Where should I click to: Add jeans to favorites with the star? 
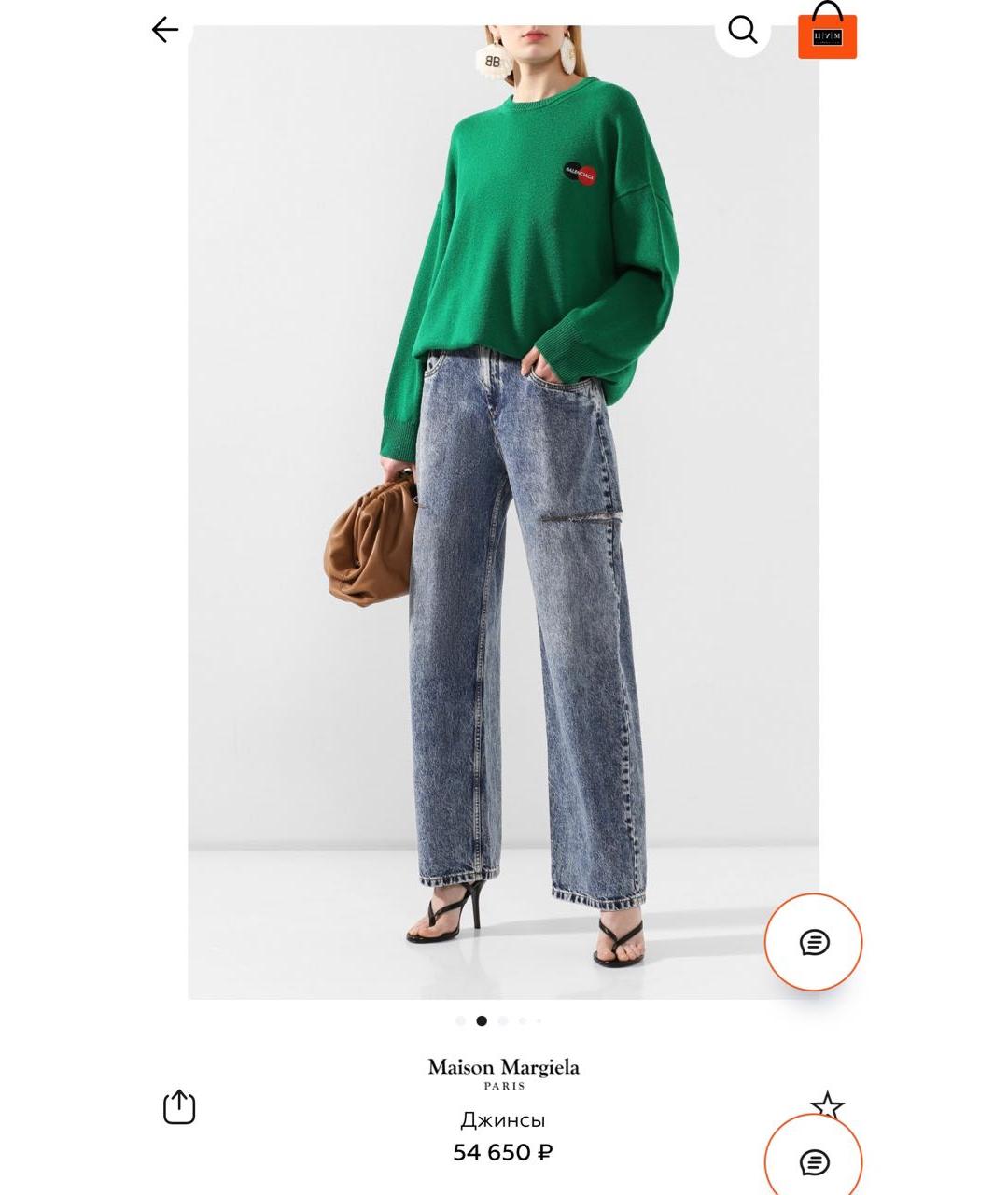[827, 1106]
